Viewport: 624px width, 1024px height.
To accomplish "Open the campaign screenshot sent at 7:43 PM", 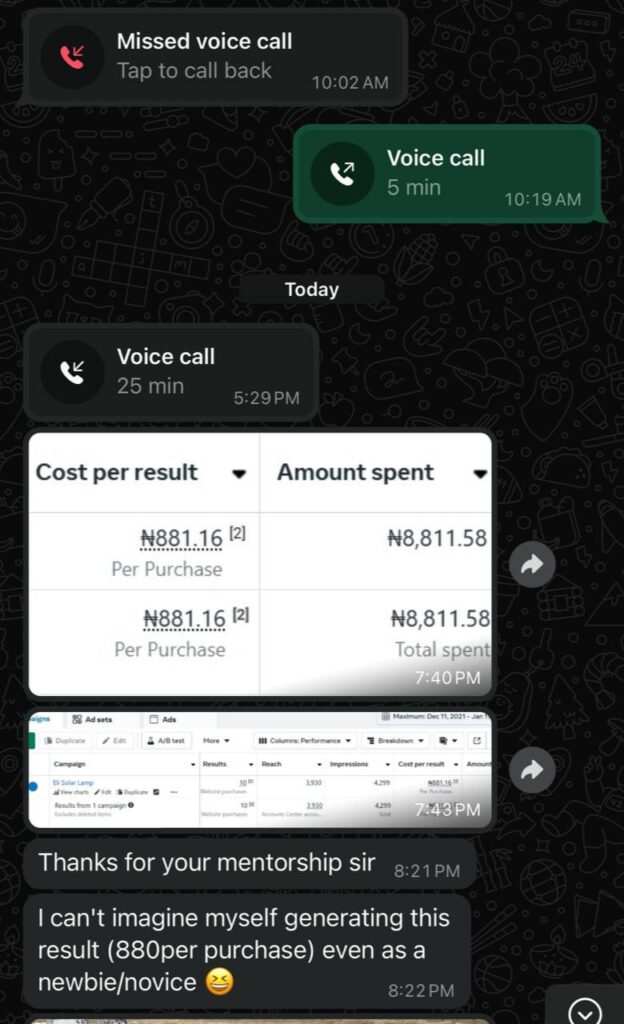I will coord(260,769).
